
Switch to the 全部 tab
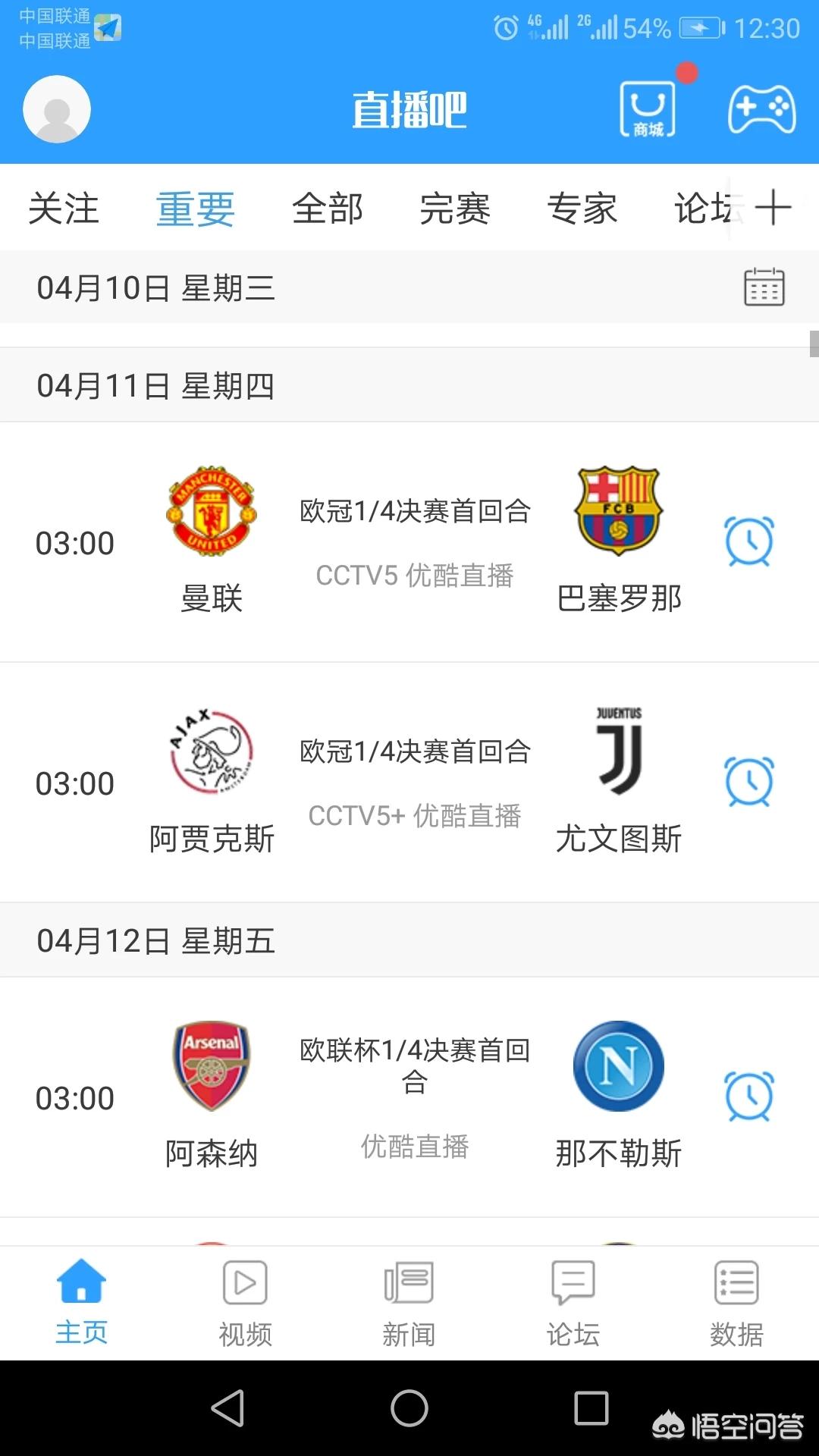pos(328,208)
